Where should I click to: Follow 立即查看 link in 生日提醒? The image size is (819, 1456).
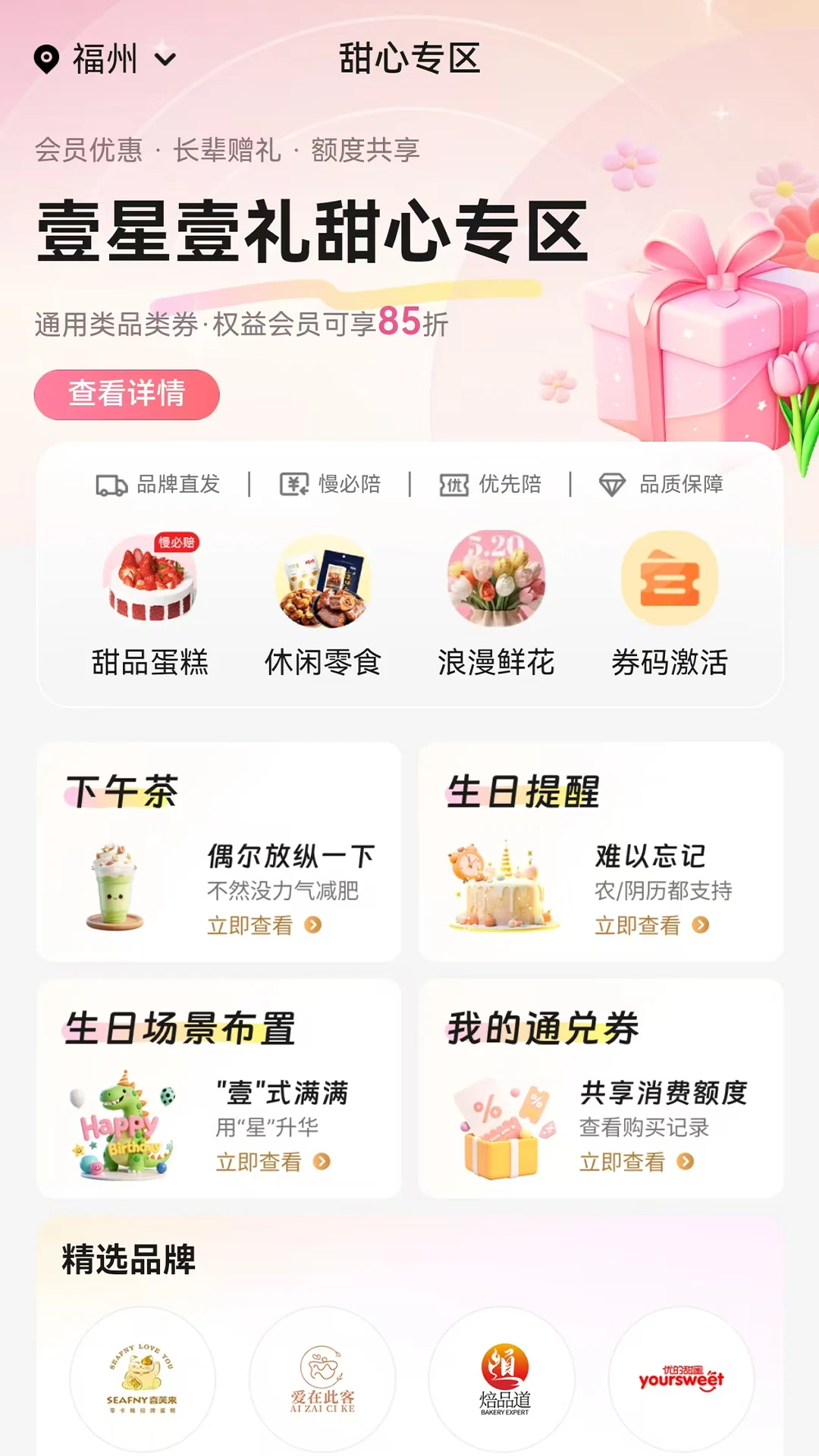click(x=637, y=926)
